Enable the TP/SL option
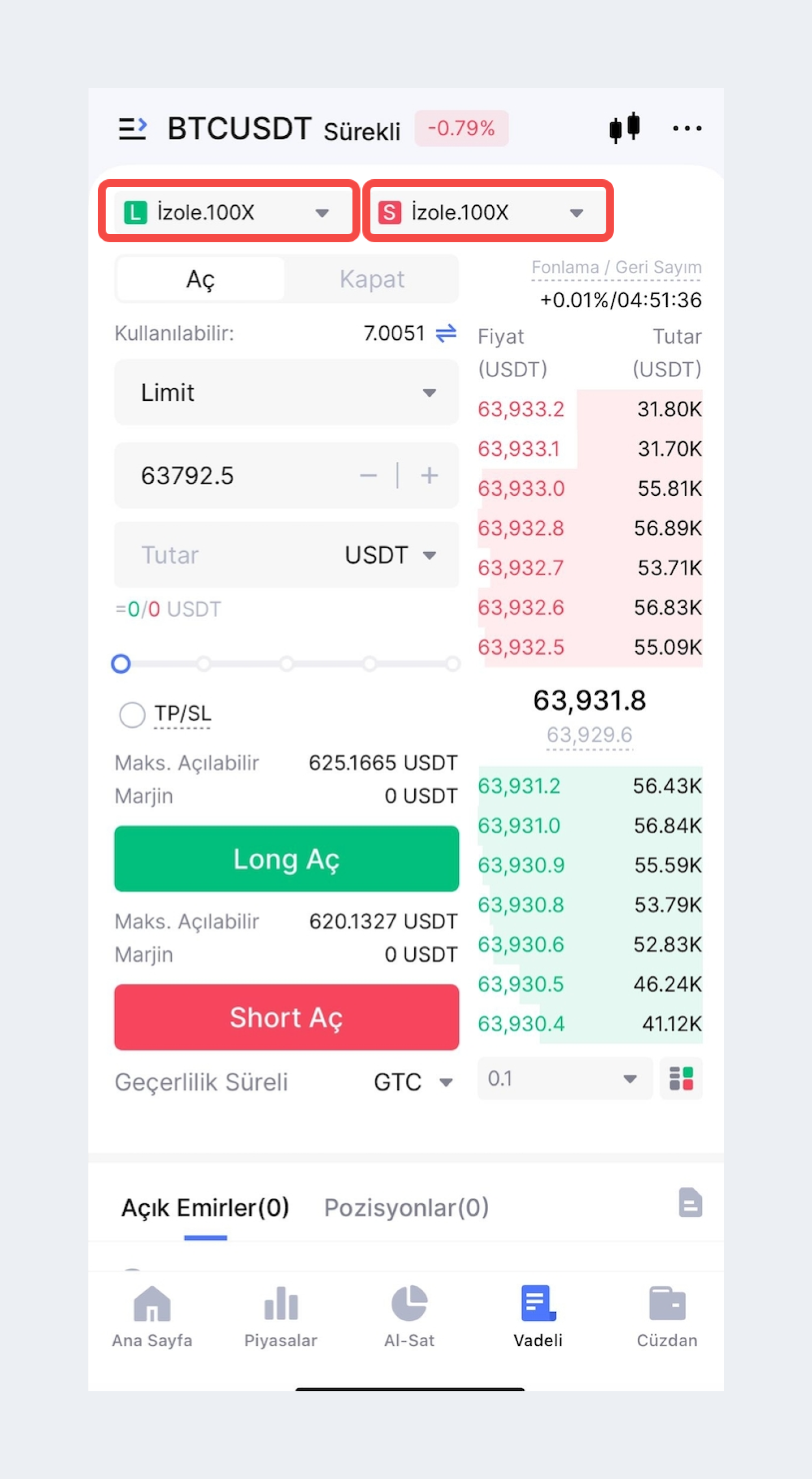Viewport: 812px width, 1479px height. pos(132,715)
